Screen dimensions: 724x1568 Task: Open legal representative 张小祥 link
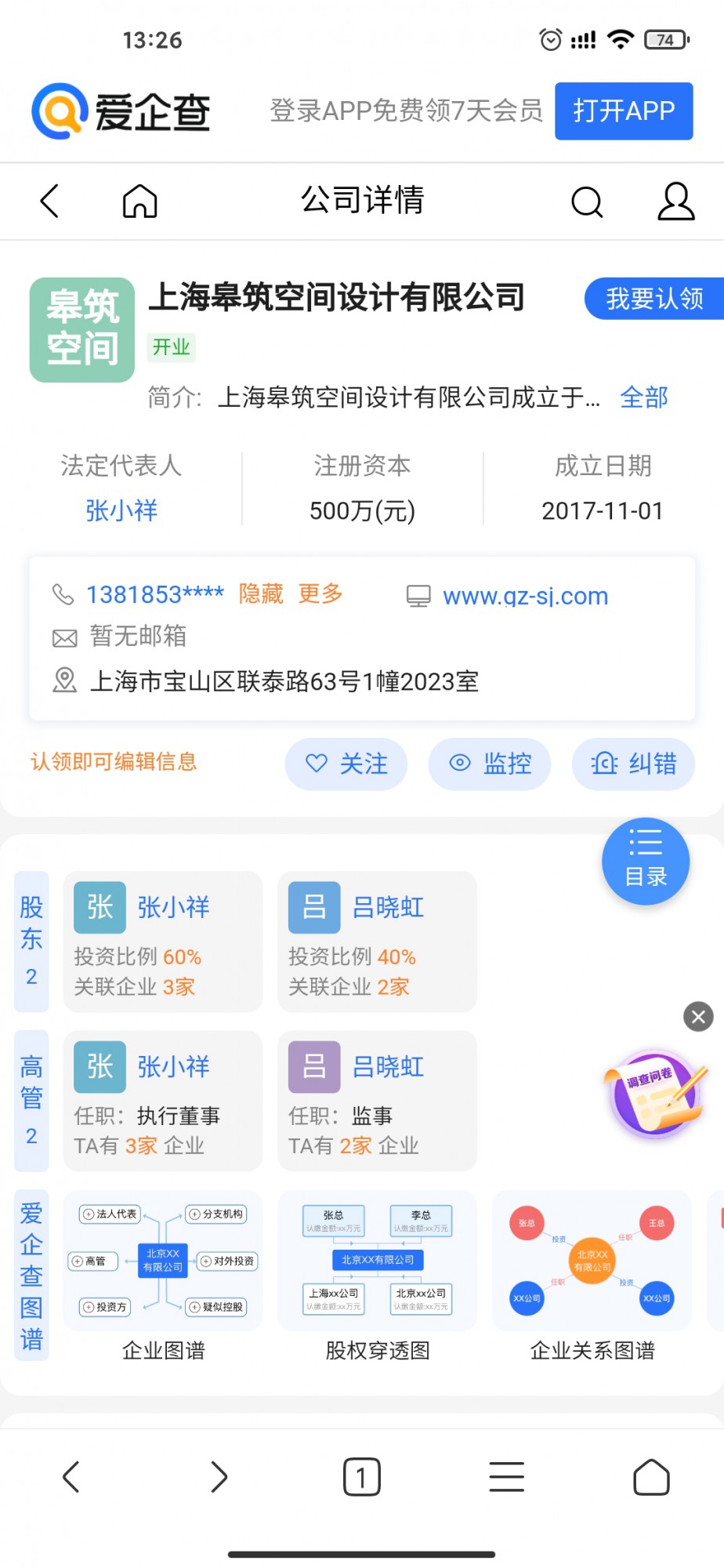121,511
